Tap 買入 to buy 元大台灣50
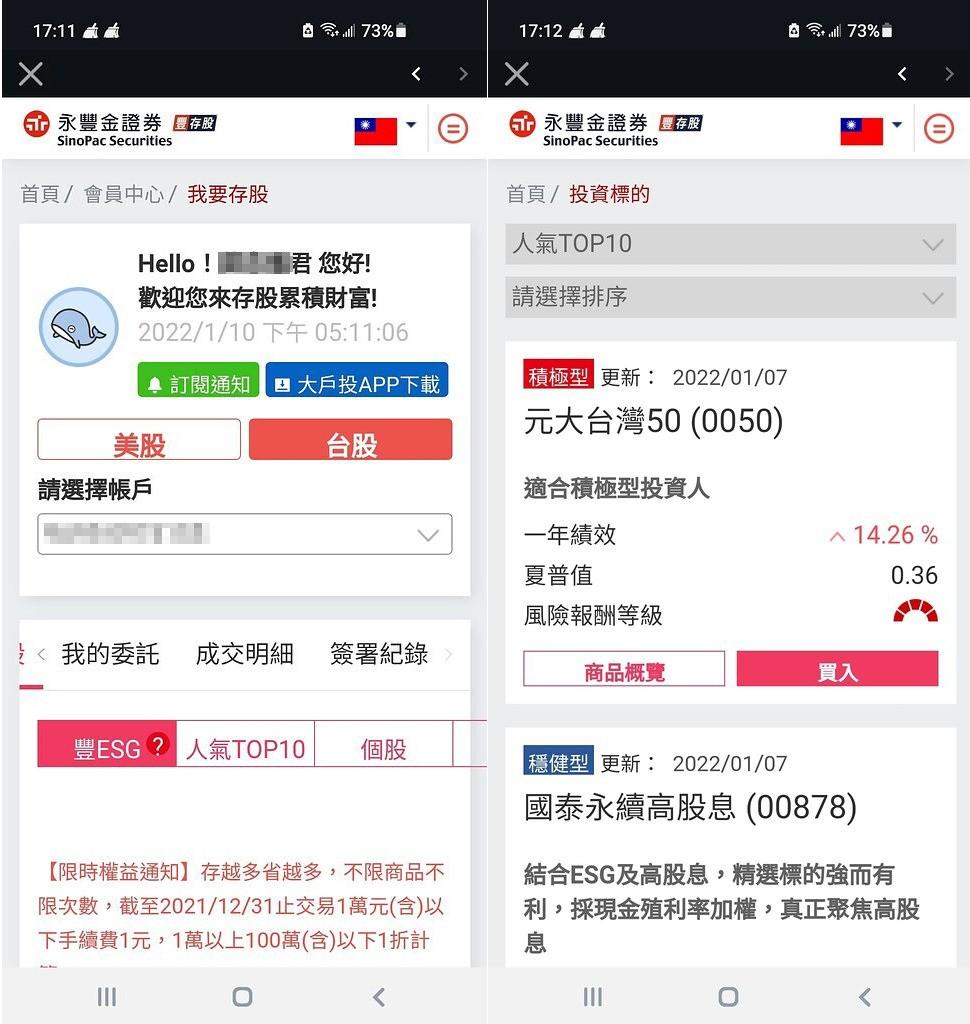The image size is (970, 1024). (837, 670)
